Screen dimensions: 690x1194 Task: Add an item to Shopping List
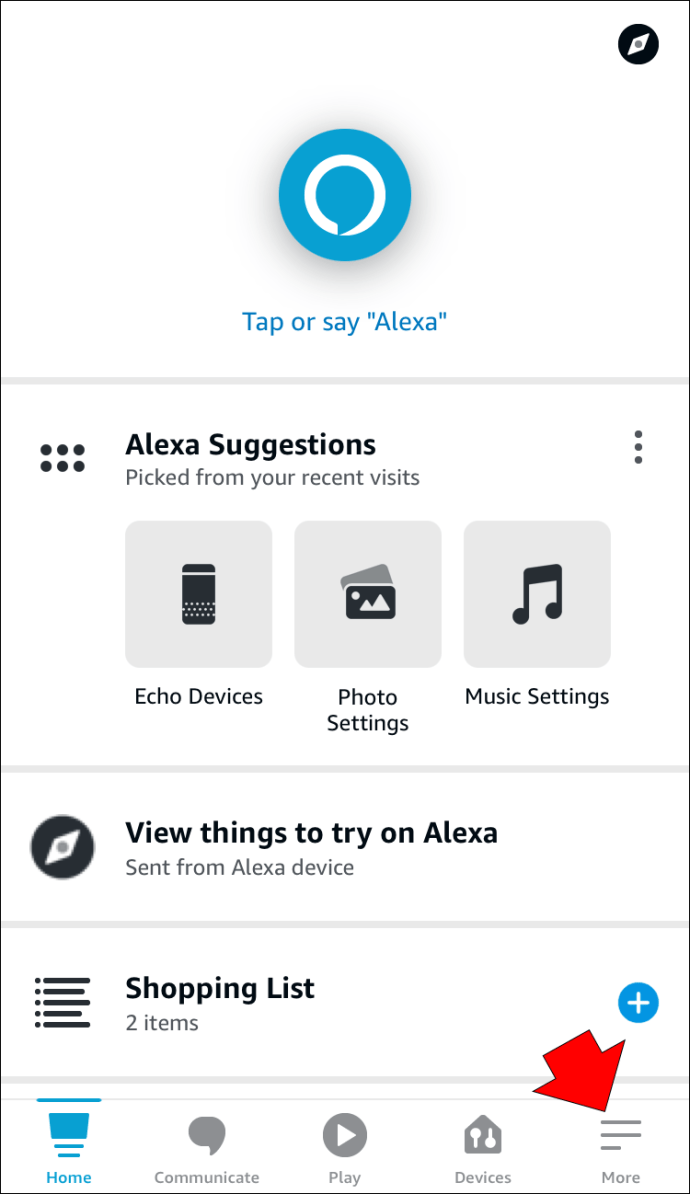pos(637,1004)
